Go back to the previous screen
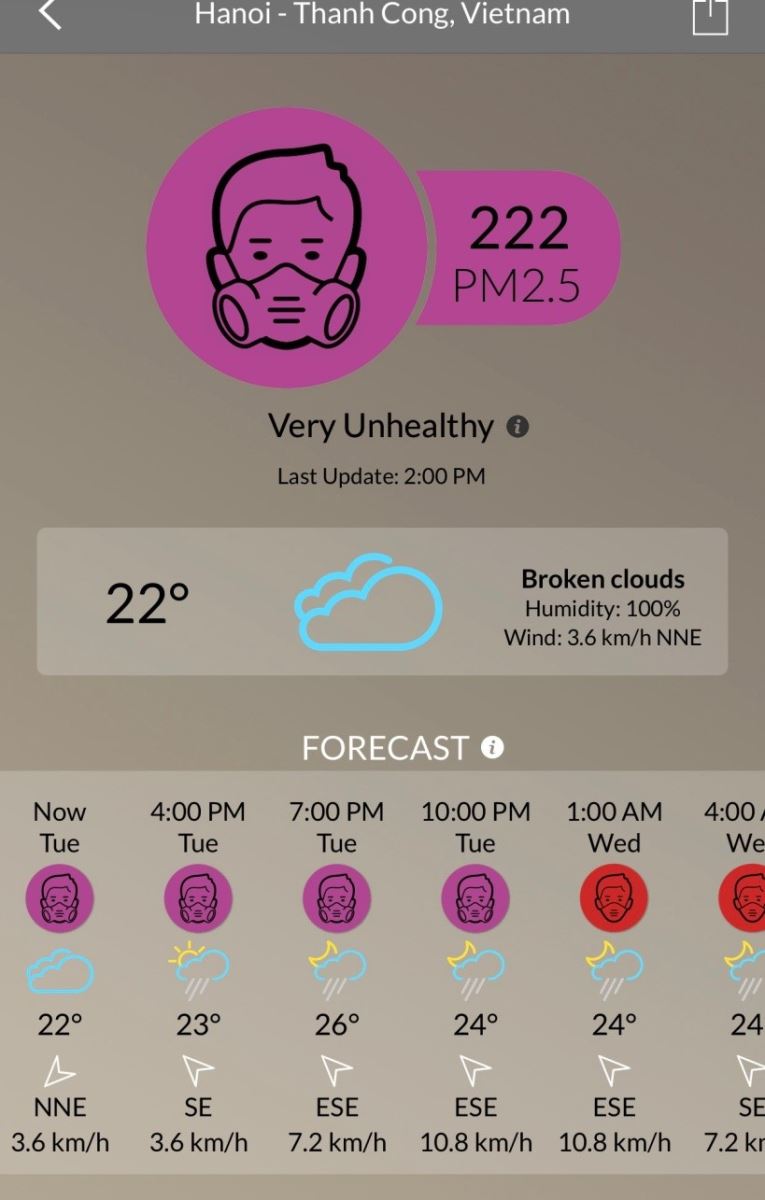The width and height of the screenshot is (765, 1200). click(x=49, y=14)
